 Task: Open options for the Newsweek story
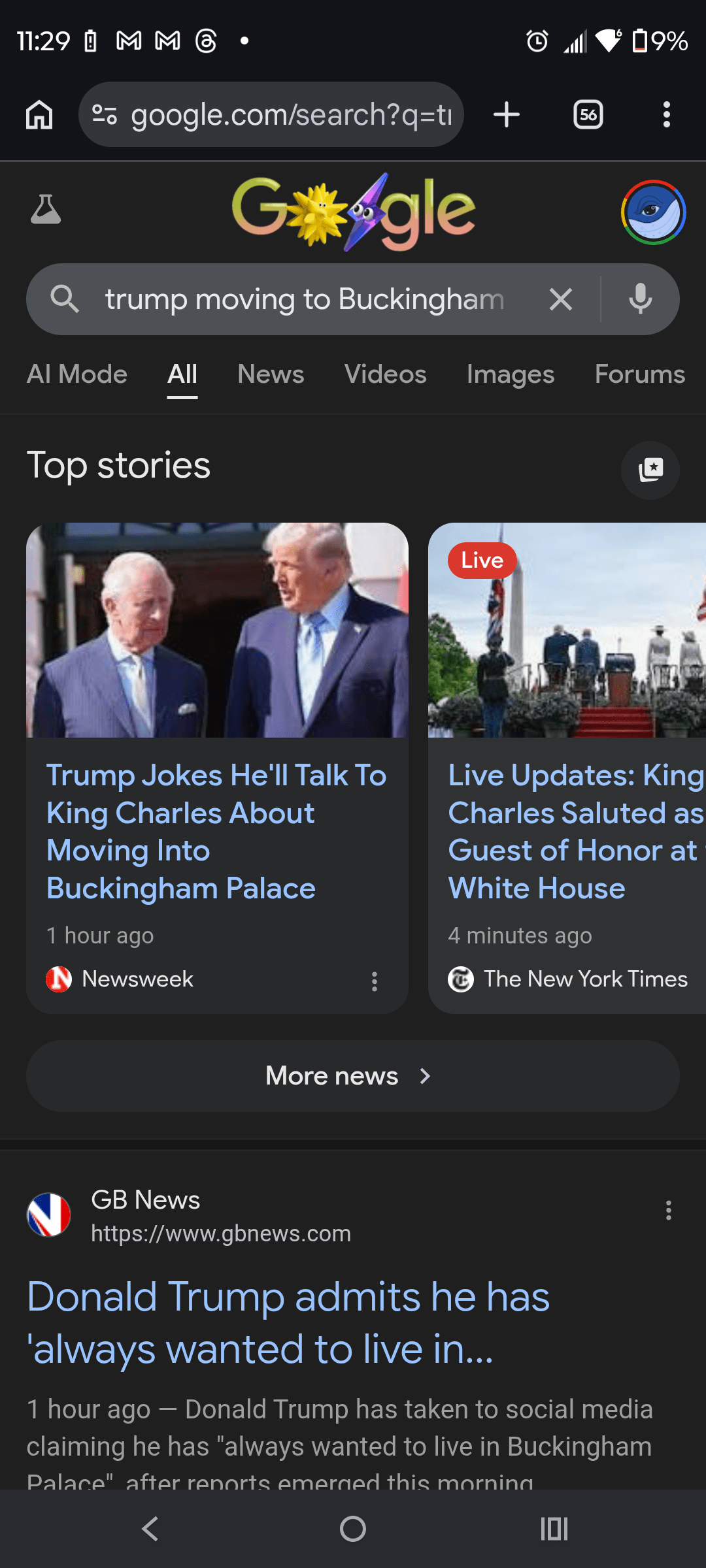(x=375, y=981)
